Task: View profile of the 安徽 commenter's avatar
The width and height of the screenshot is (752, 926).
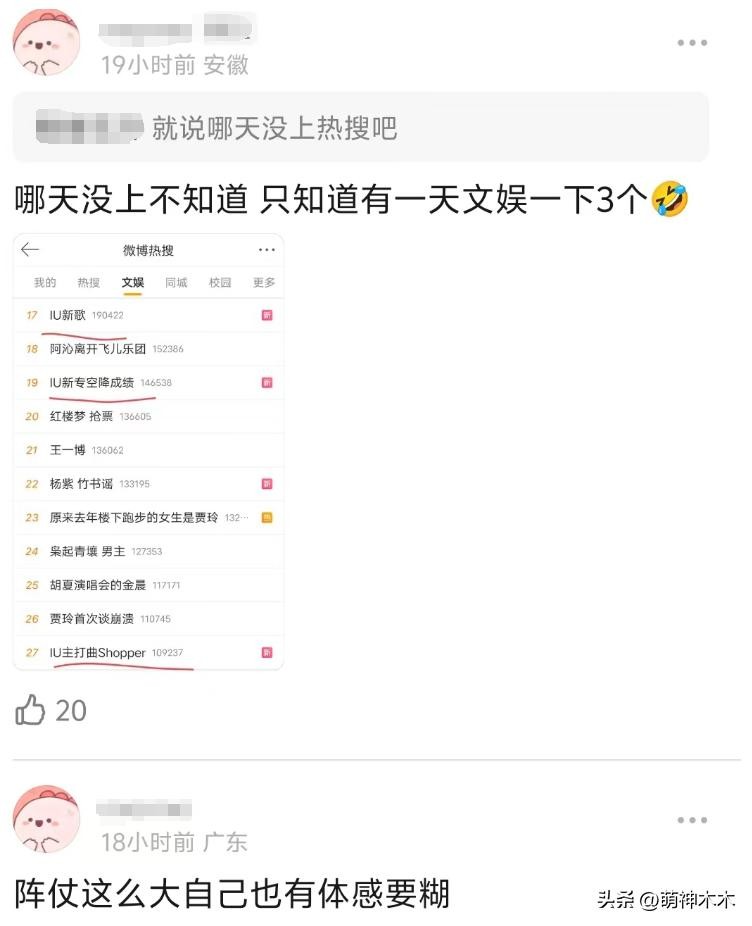Action: pyautogui.click(x=46, y=43)
